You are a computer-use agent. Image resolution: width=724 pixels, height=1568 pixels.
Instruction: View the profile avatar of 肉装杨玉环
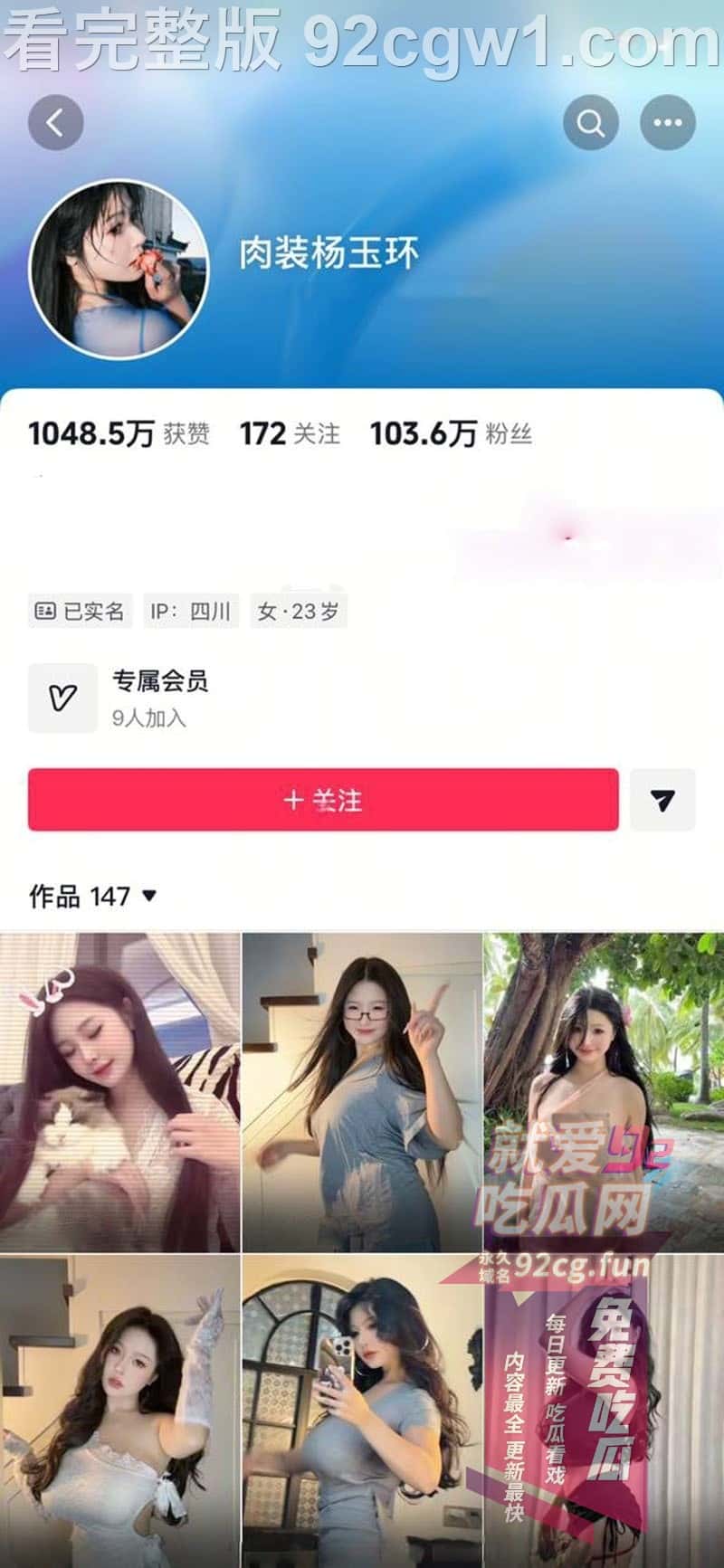(x=119, y=270)
